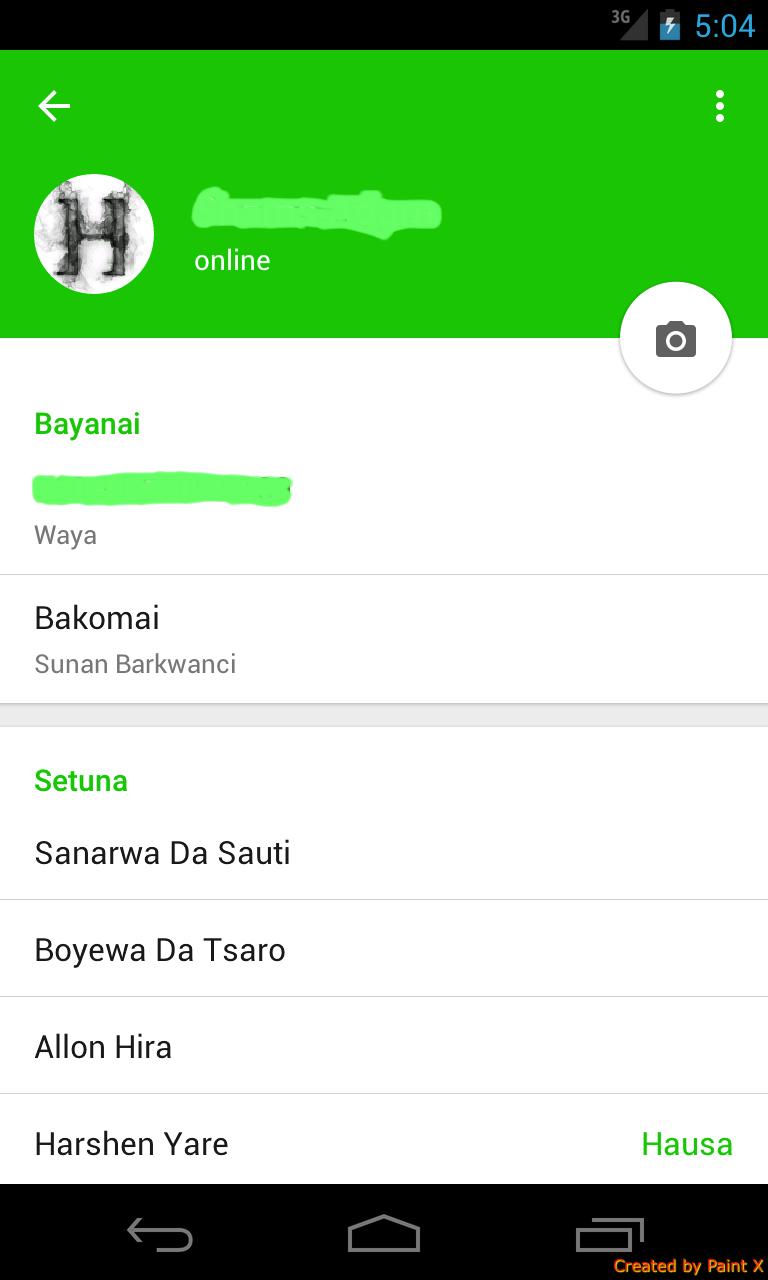Open the Bakomai status entry
The image size is (768, 1280).
click(x=97, y=617)
